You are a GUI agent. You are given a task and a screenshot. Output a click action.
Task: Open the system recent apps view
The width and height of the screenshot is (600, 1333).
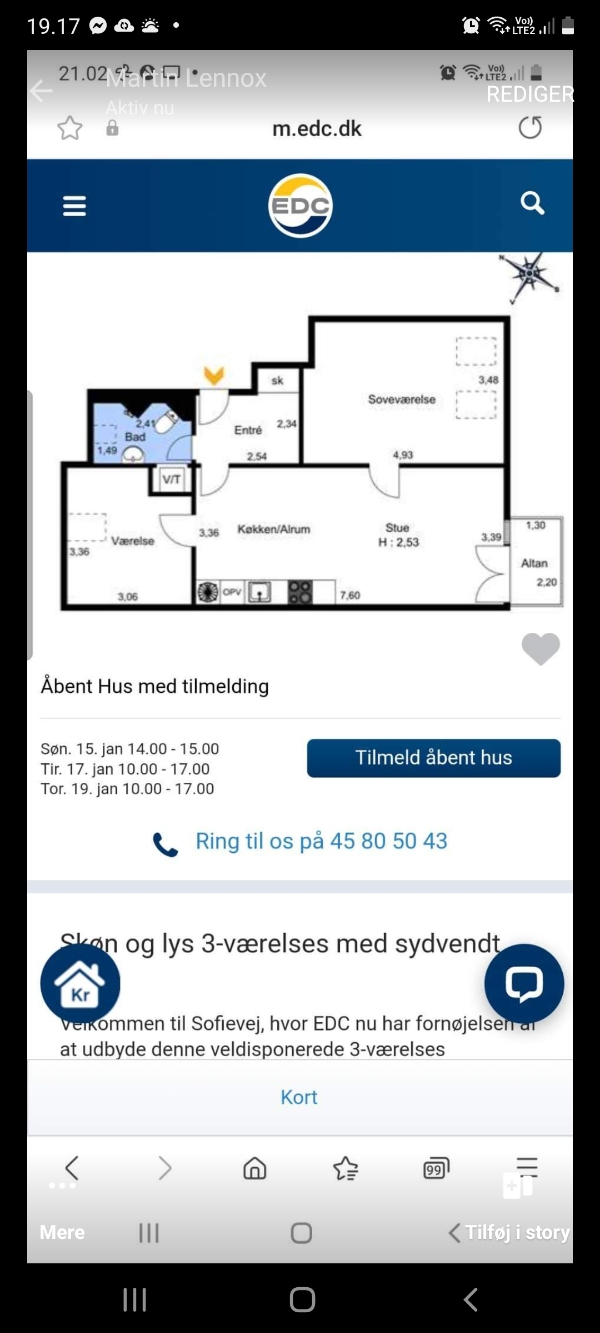click(134, 1299)
